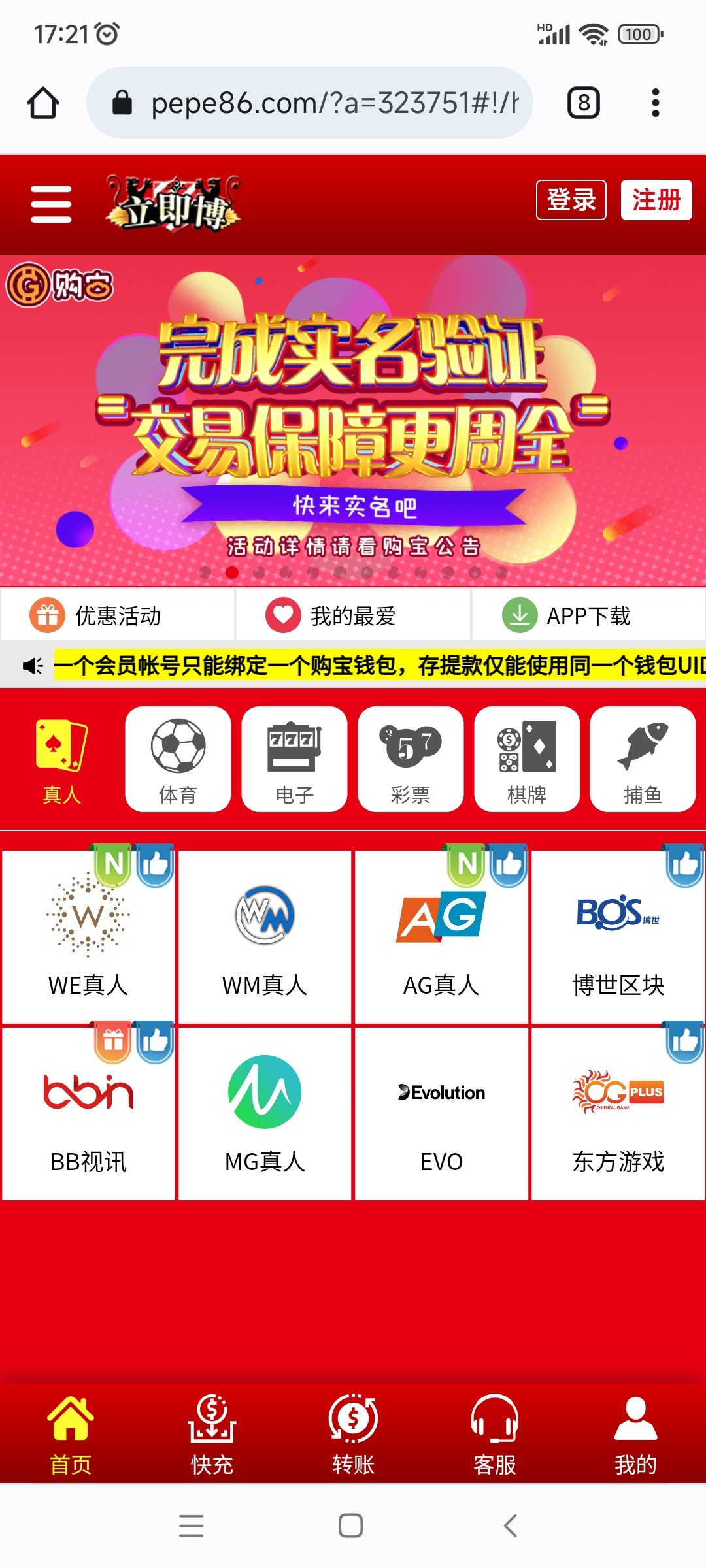Open the hamburger drawer menu
The image size is (706, 1568).
pos(51,204)
